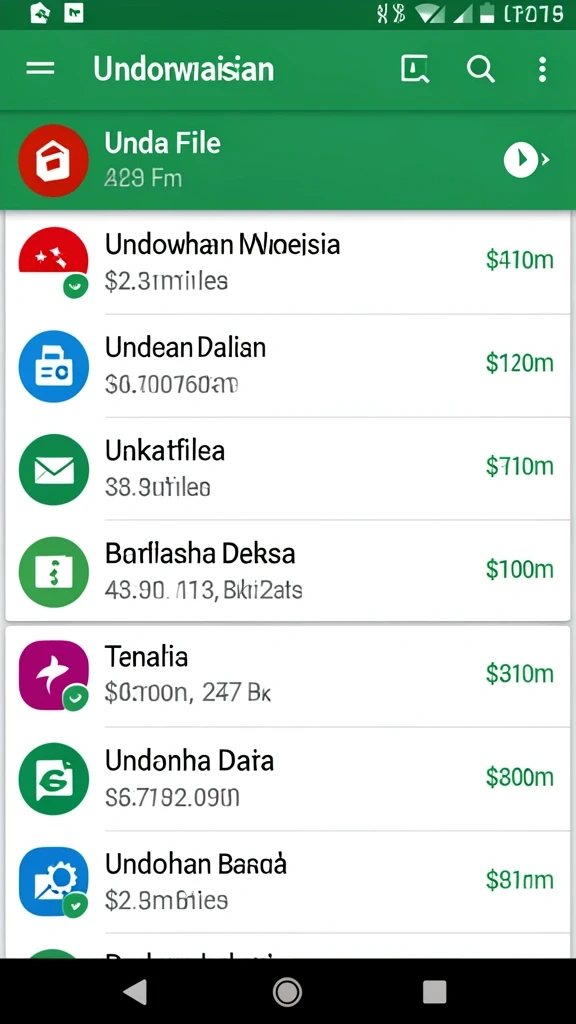
Task: Open the Undowhan Mloeisia row
Action: (x=288, y=263)
